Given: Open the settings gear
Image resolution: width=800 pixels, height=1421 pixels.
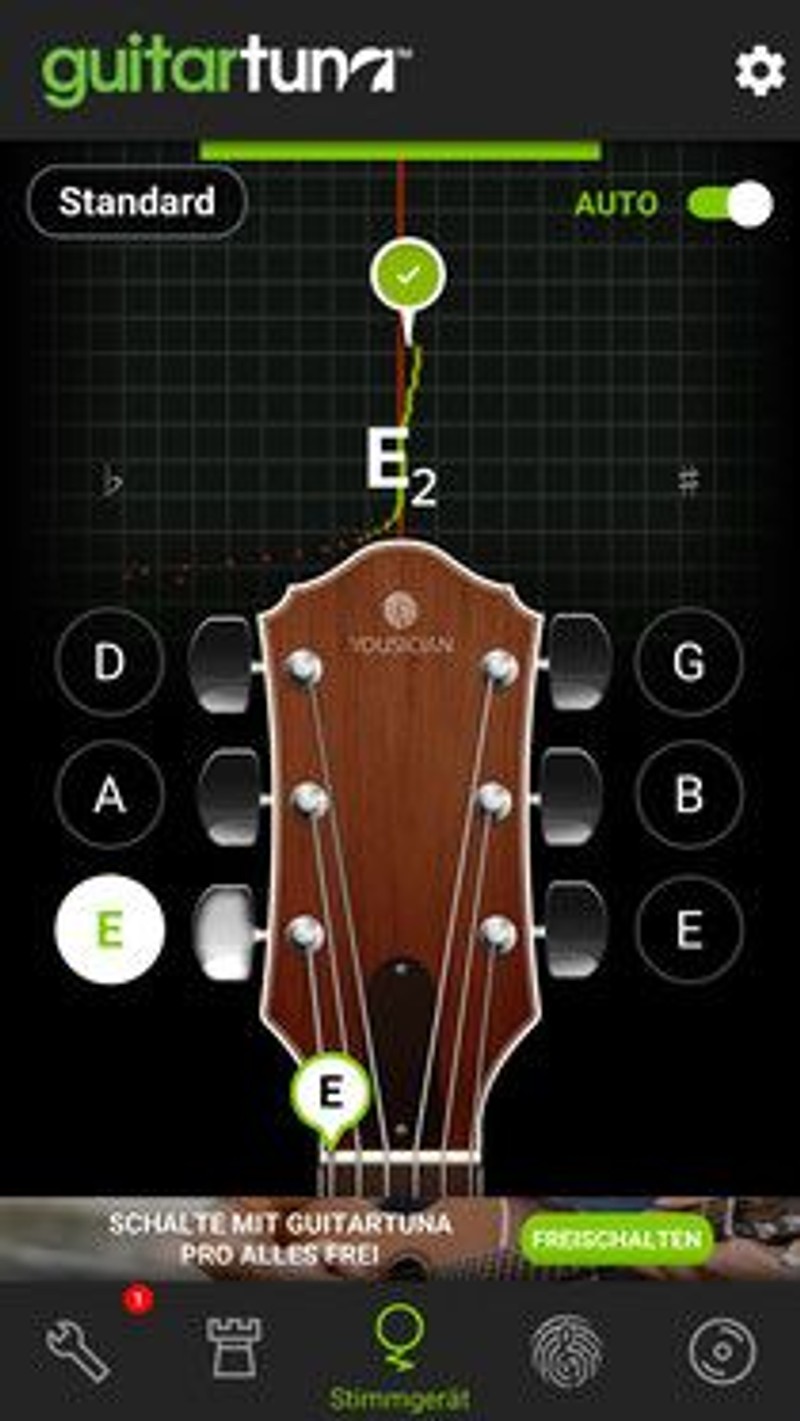Looking at the screenshot, I should point(760,71).
